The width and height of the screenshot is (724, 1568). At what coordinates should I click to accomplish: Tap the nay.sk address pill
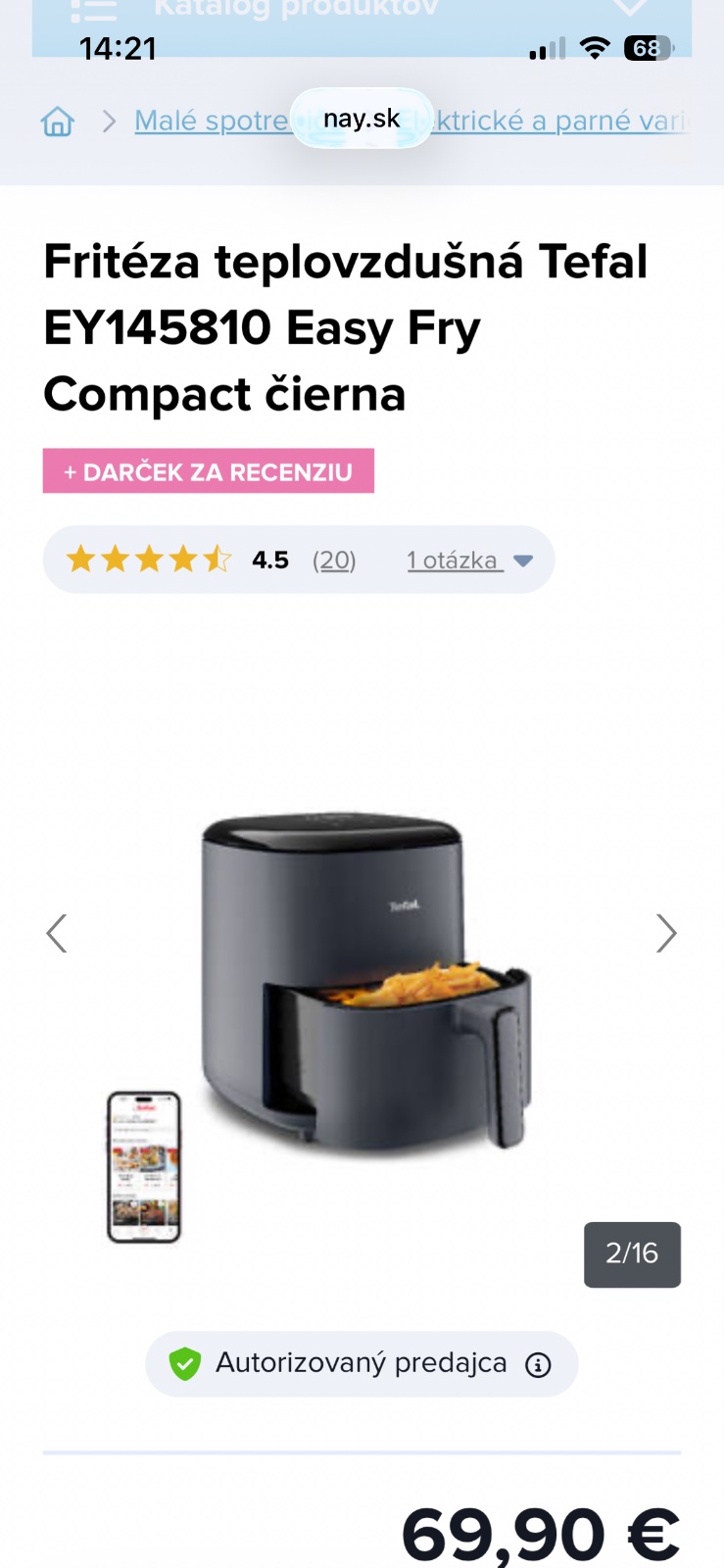click(362, 119)
